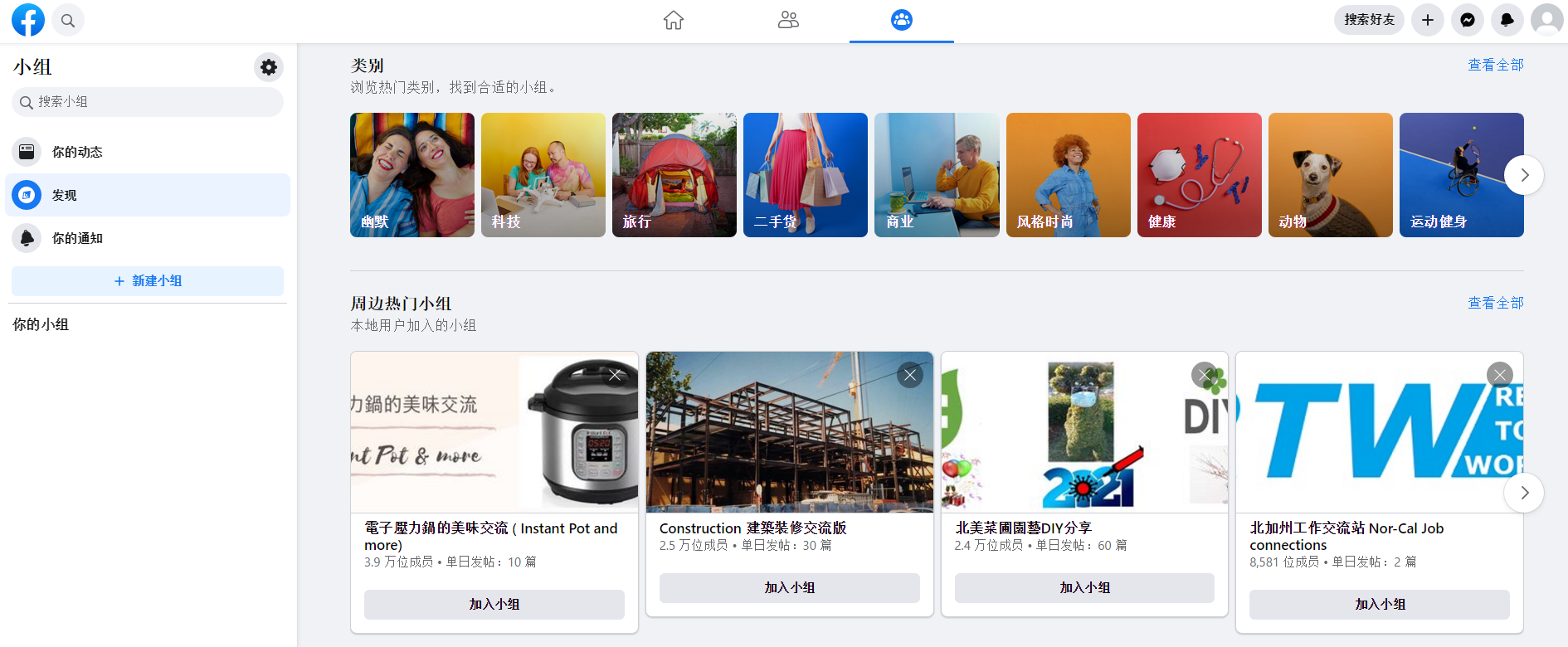Join the 北美菜圃園藝DIY分享 group
Screen dimensions: 1568x647
[1084, 588]
